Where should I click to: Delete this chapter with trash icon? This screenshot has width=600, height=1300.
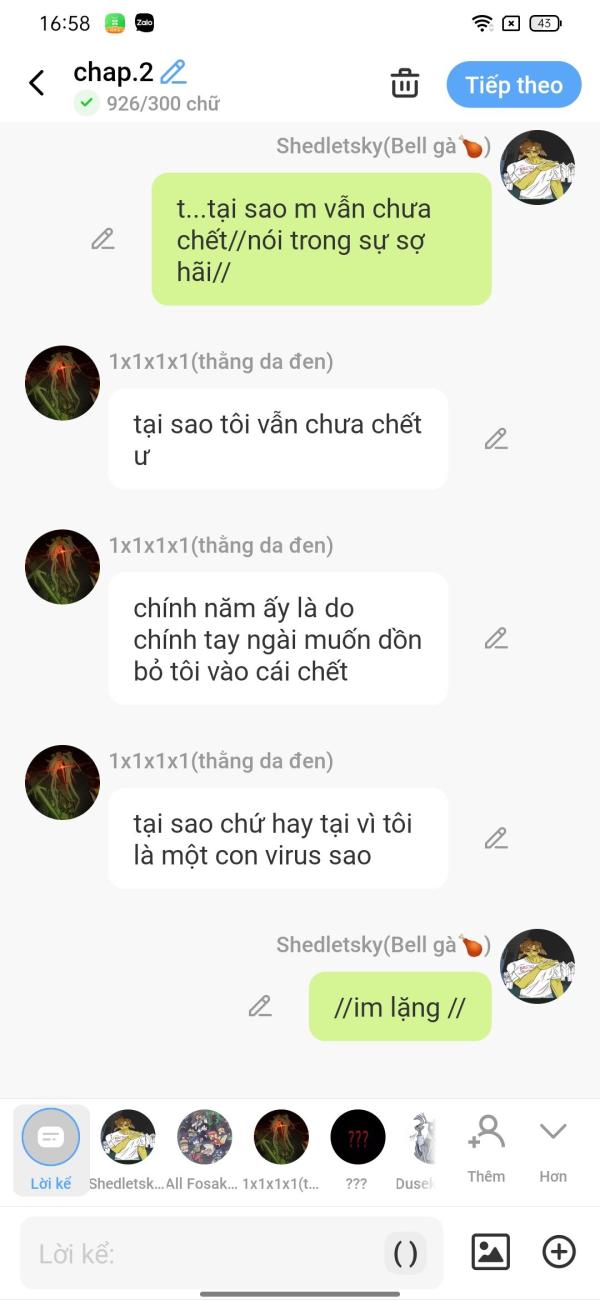(x=405, y=83)
